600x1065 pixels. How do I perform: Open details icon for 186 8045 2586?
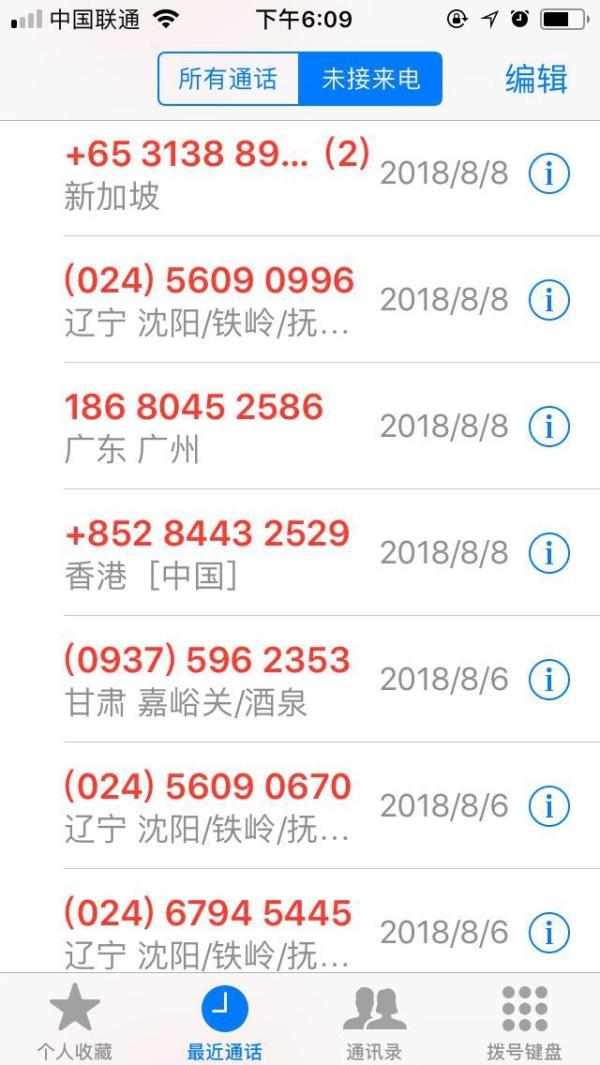tap(548, 426)
